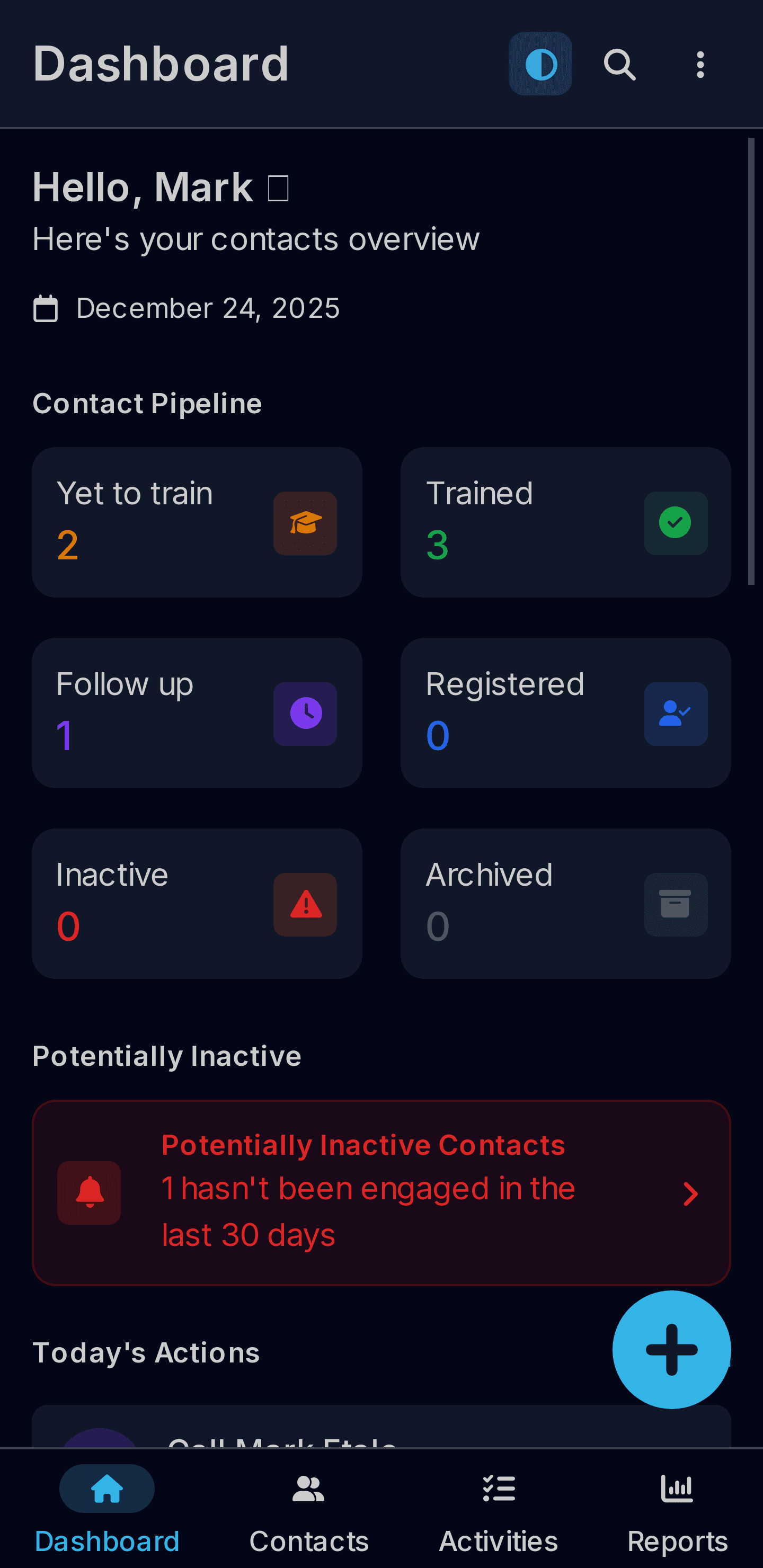
Task: Open the search function
Action: coord(619,64)
